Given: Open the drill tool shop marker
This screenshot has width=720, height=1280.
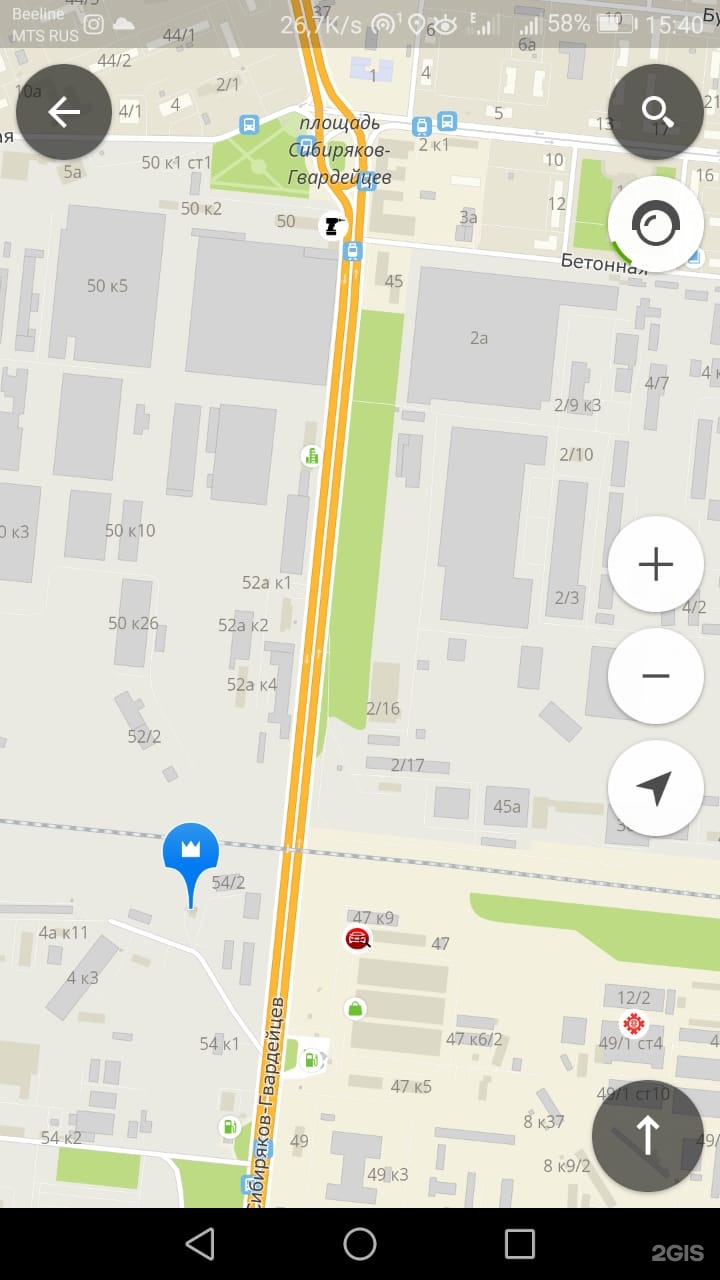Looking at the screenshot, I should point(332,226).
